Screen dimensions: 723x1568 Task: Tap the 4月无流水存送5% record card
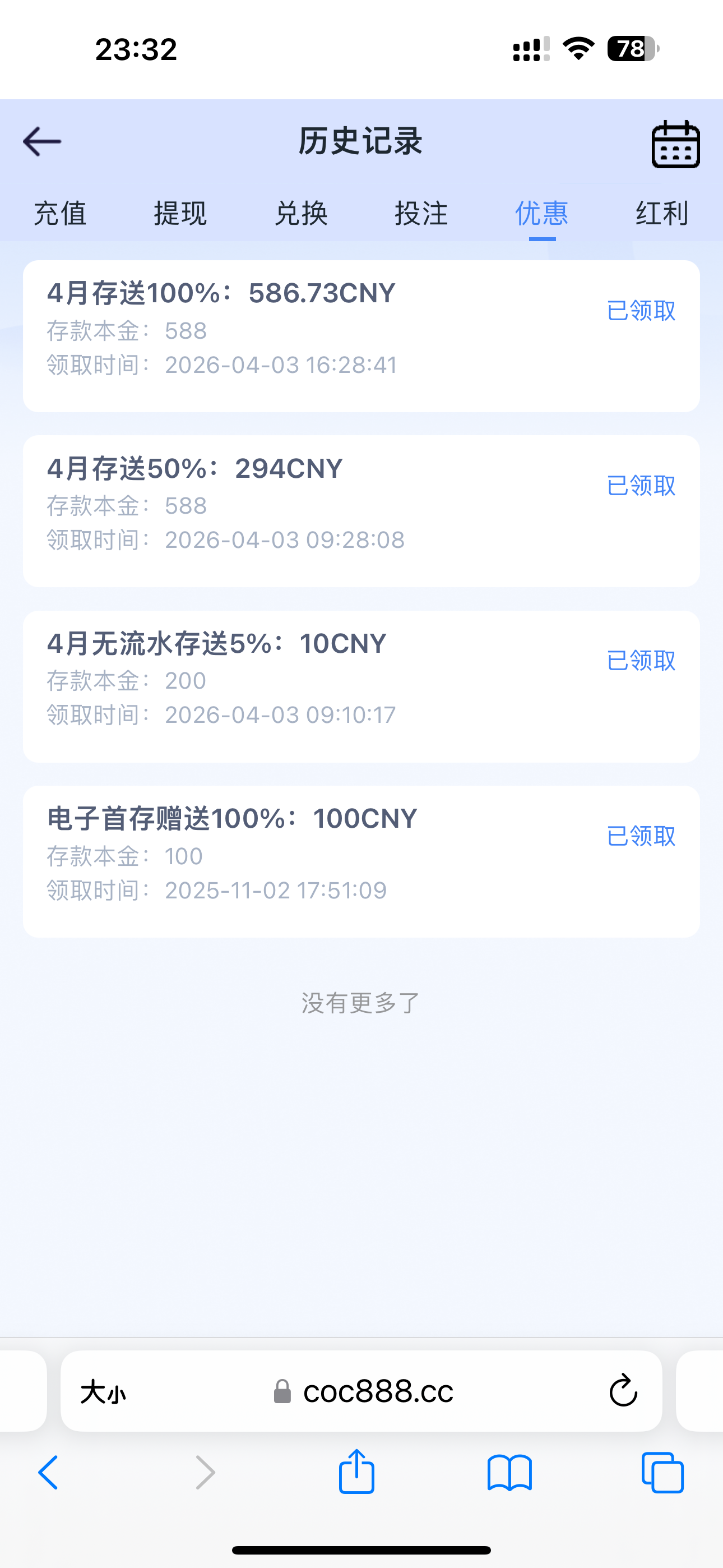click(361, 684)
